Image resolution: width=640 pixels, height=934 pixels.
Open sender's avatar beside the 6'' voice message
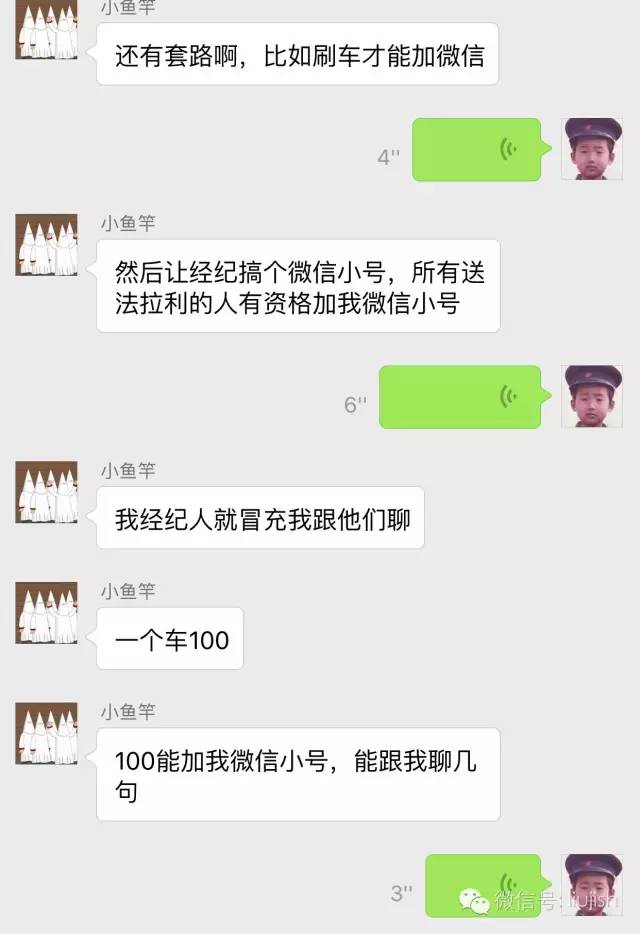592,396
